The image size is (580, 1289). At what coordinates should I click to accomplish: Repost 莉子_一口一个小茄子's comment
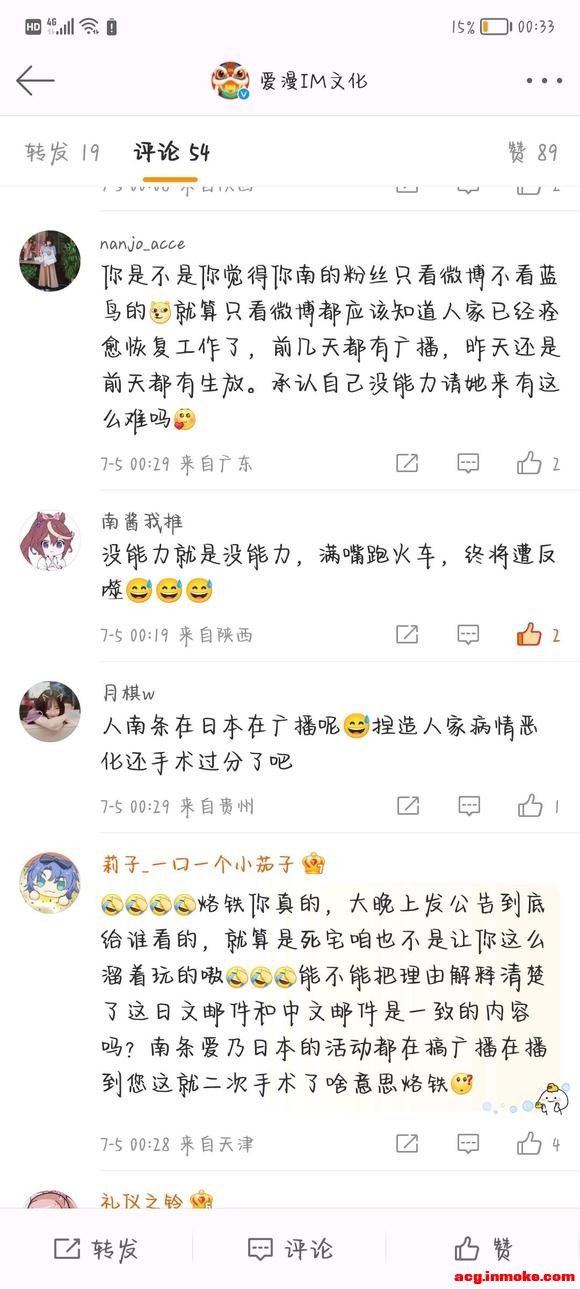(x=407, y=1143)
